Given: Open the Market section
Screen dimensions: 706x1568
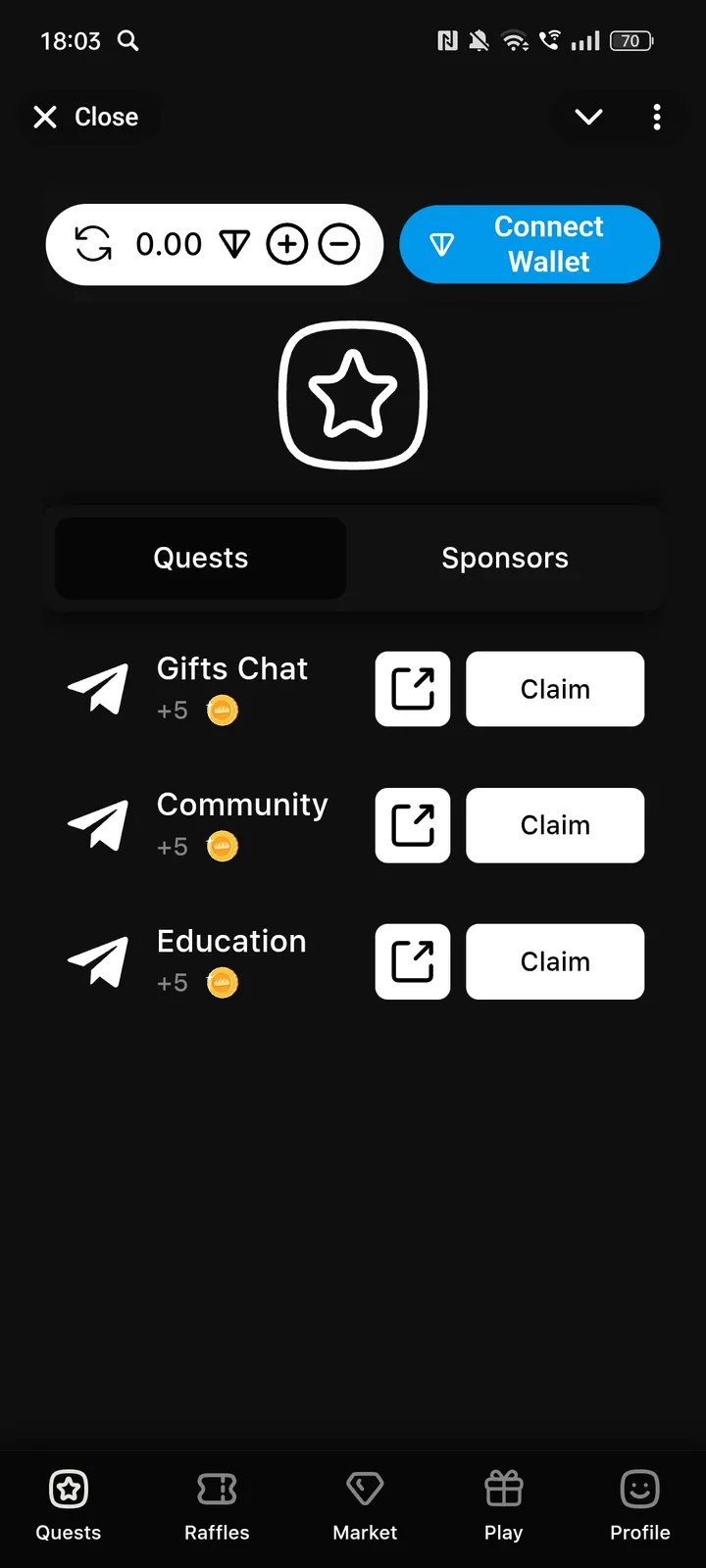Looking at the screenshot, I should tap(365, 1504).
